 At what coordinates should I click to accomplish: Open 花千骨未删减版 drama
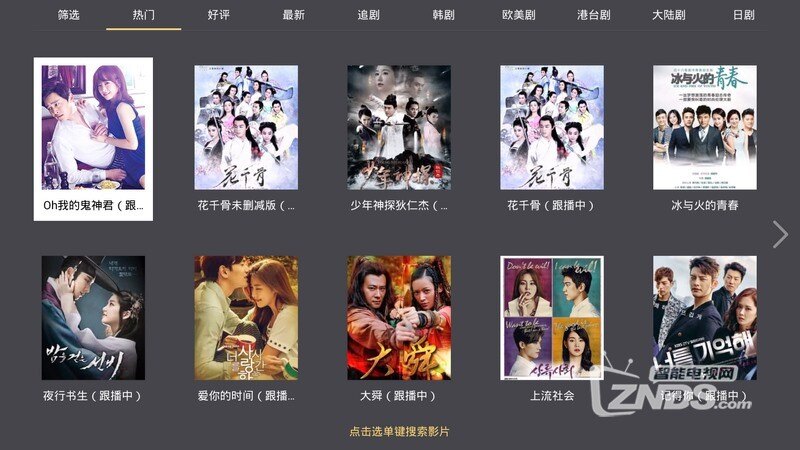pyautogui.click(x=246, y=128)
